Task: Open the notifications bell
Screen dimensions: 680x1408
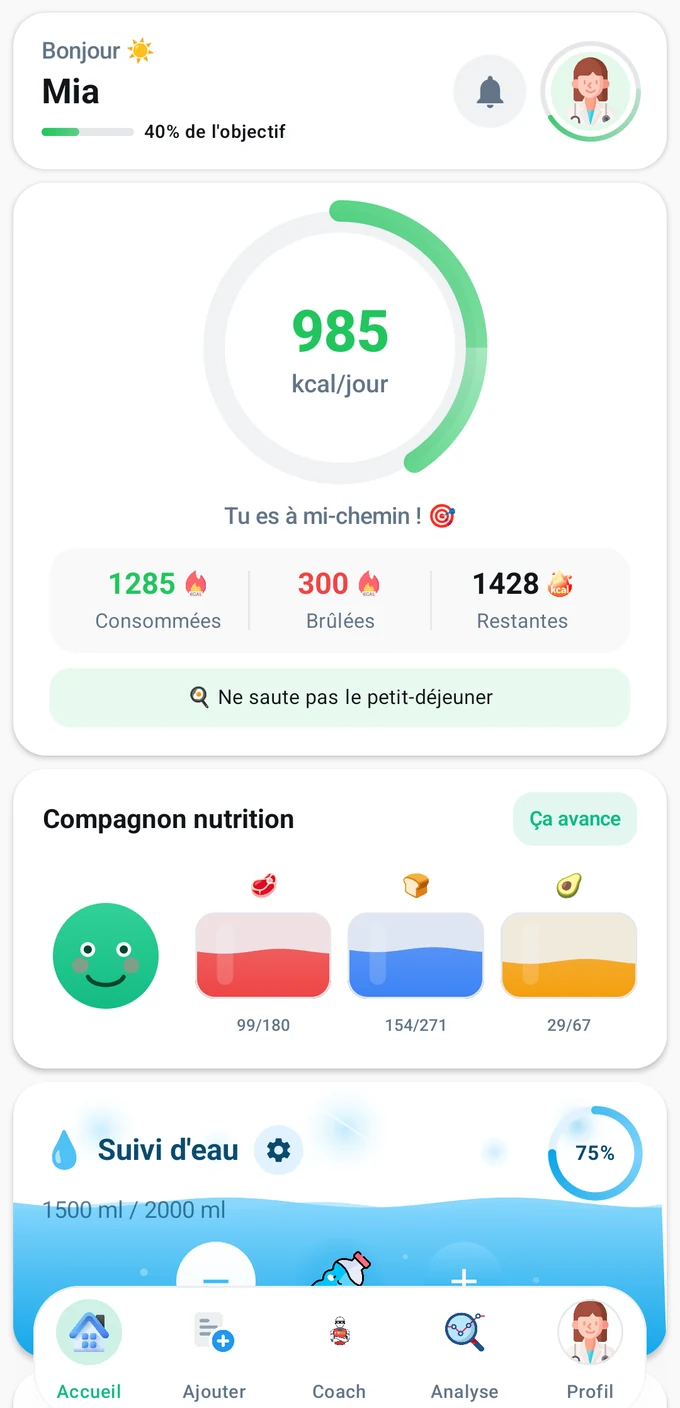Action: pos(490,92)
